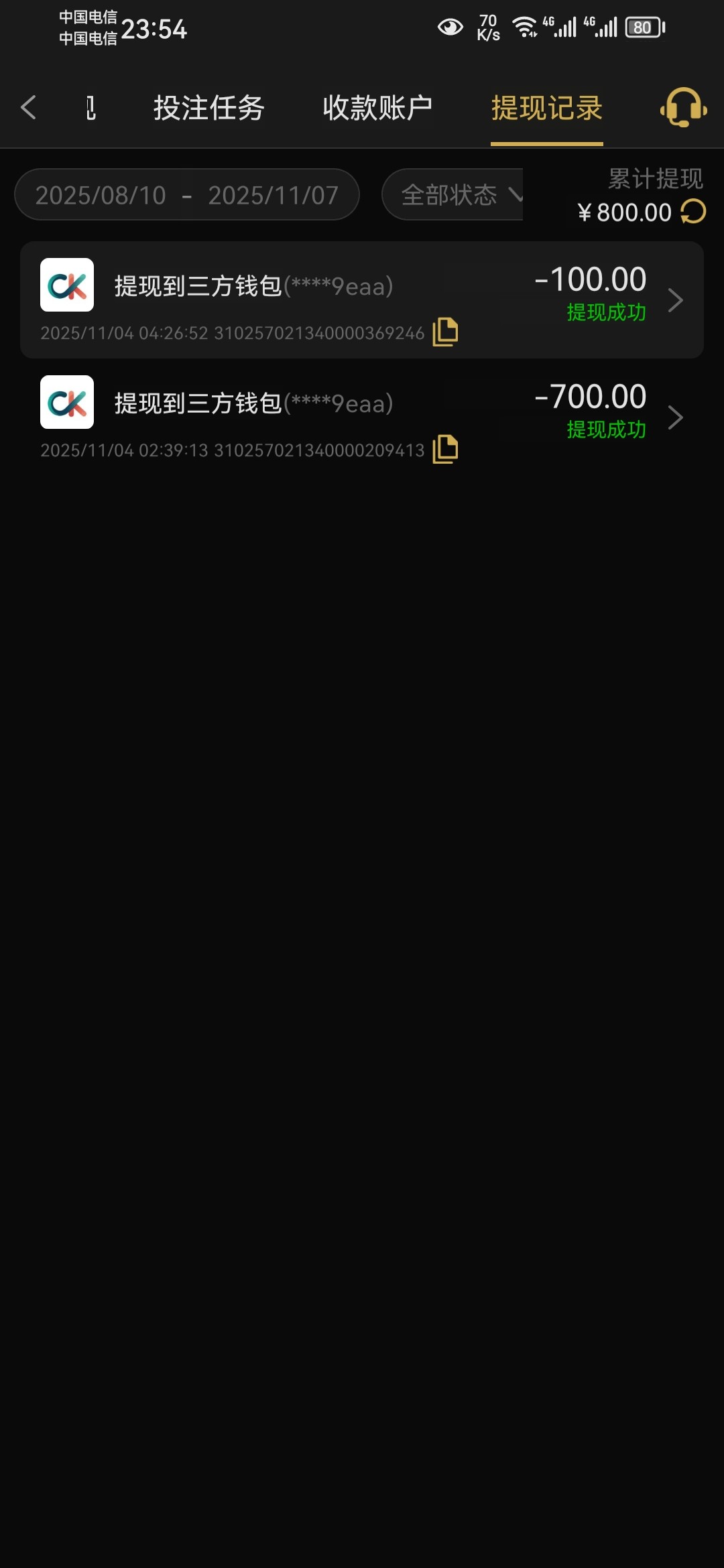The width and height of the screenshot is (724, 1568).
Task: Go back using the top-left arrow
Action: click(x=28, y=107)
